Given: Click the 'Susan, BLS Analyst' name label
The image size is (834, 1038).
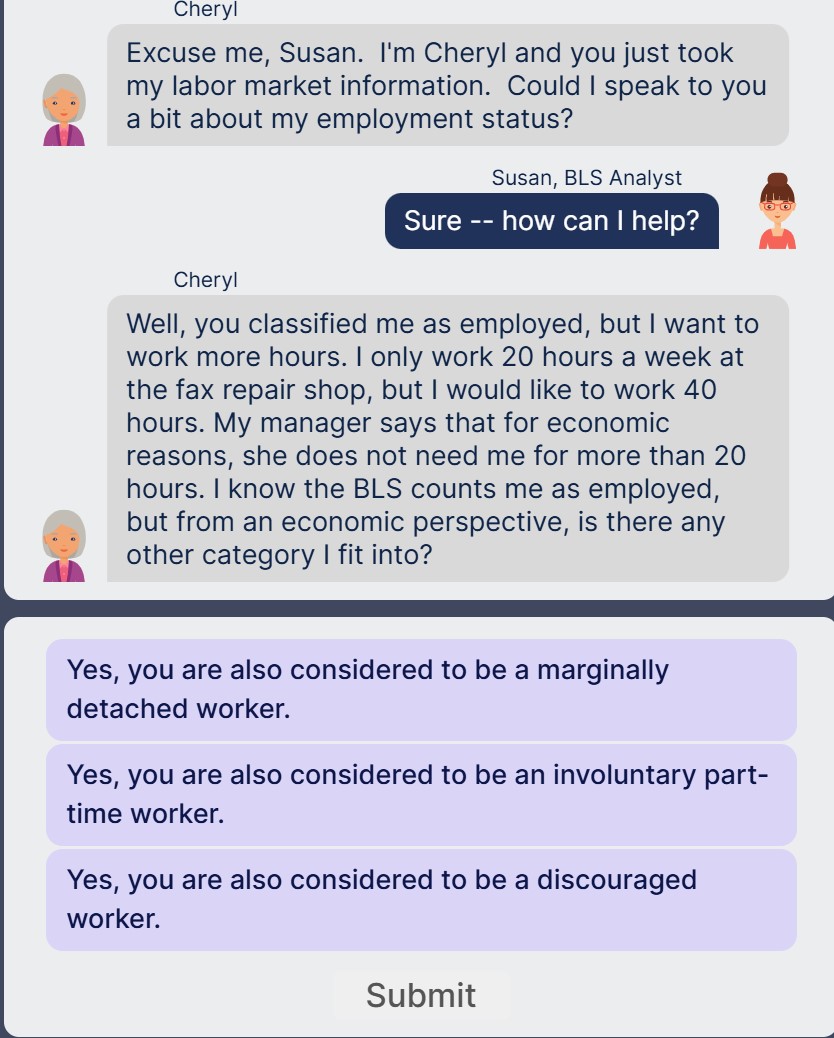Looking at the screenshot, I should [x=586, y=177].
